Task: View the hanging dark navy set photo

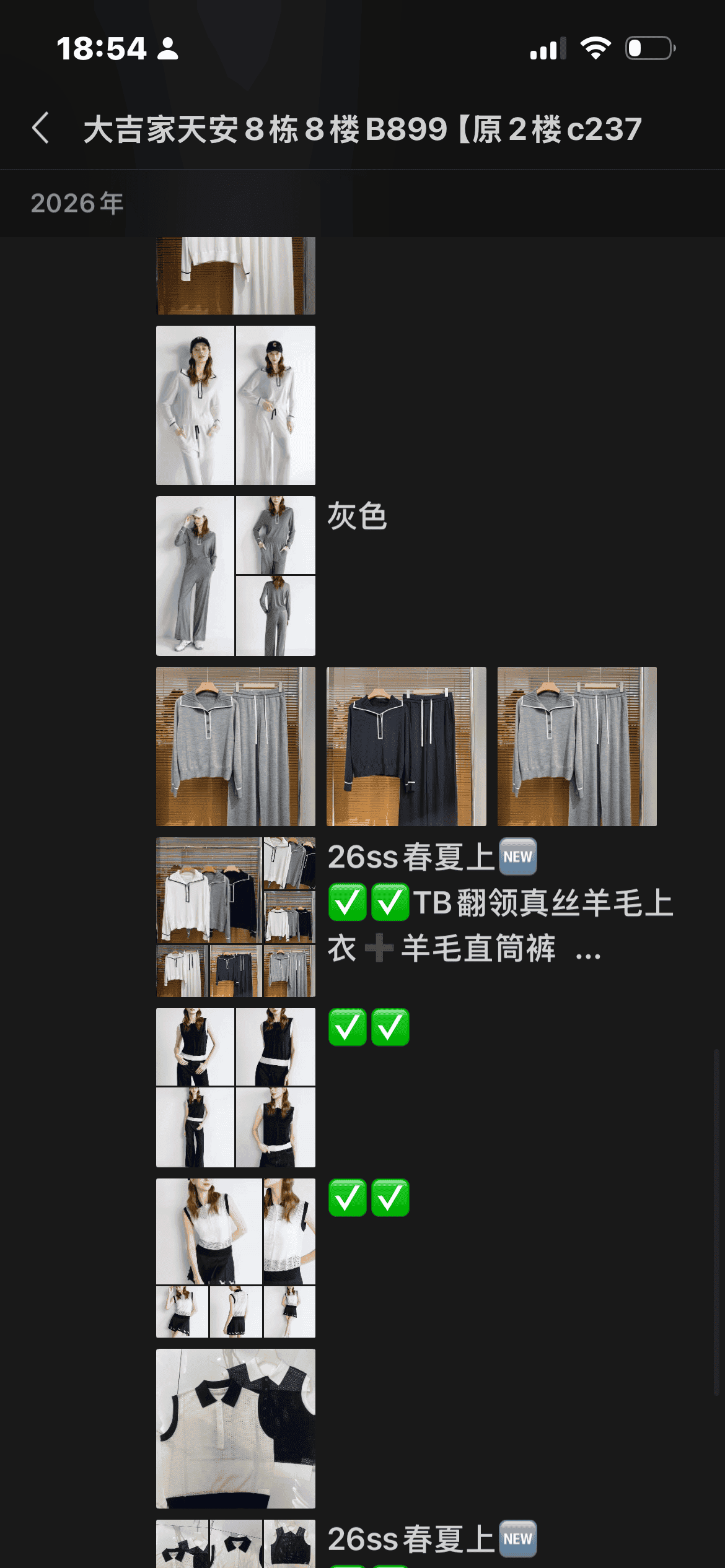Action: [406, 746]
